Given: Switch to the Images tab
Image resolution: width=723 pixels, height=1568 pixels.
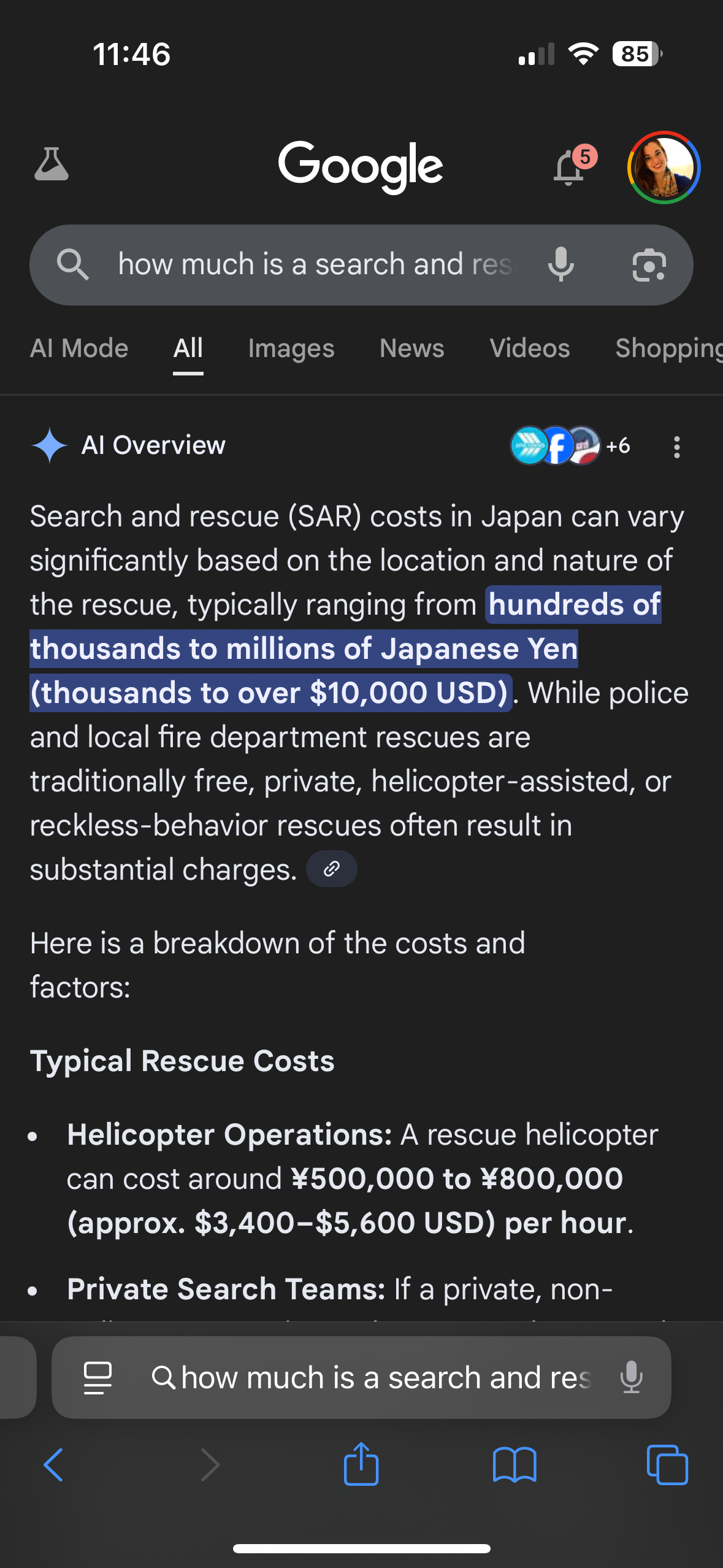Looking at the screenshot, I should [291, 348].
